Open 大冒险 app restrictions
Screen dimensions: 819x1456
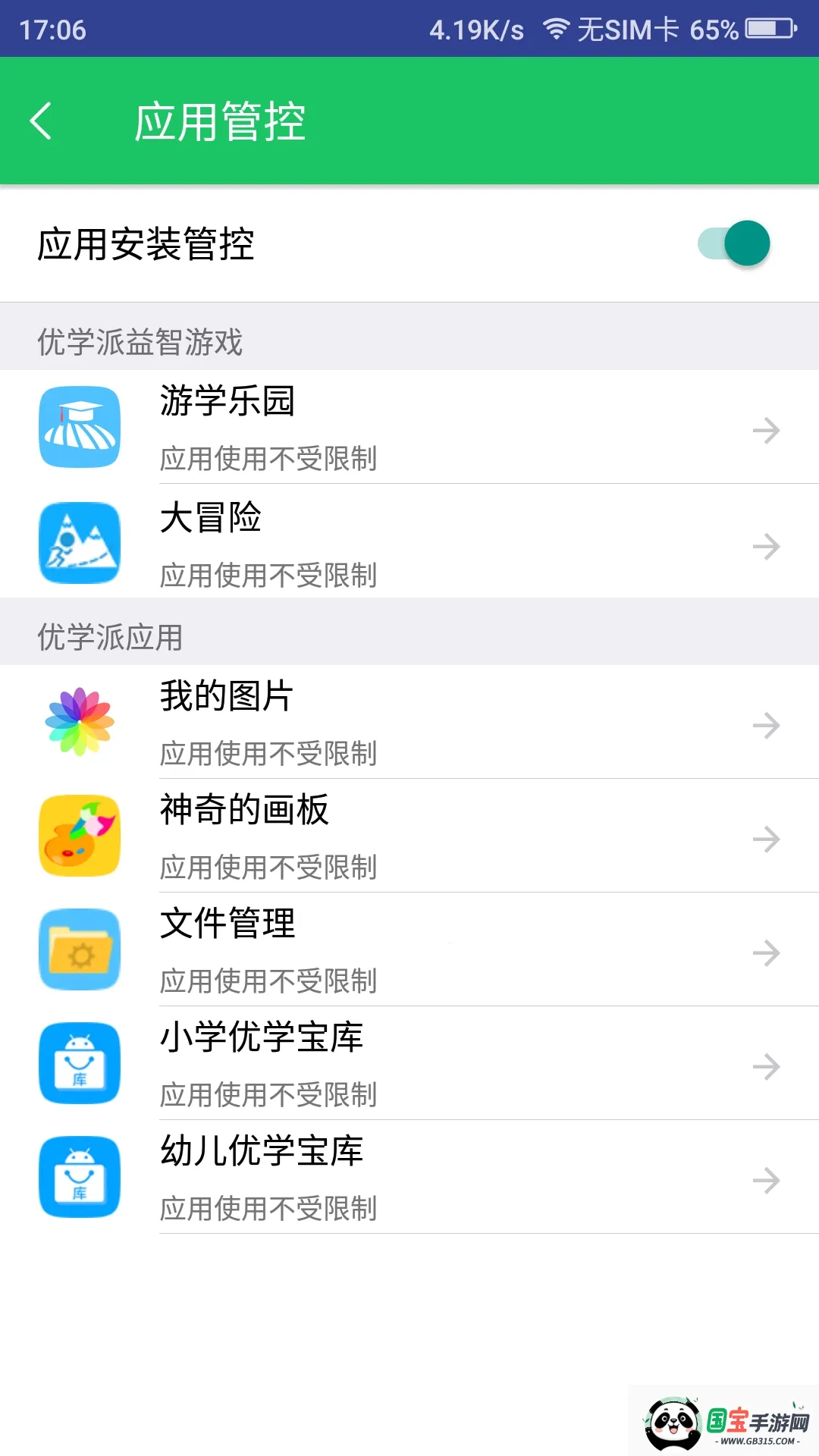(x=409, y=544)
